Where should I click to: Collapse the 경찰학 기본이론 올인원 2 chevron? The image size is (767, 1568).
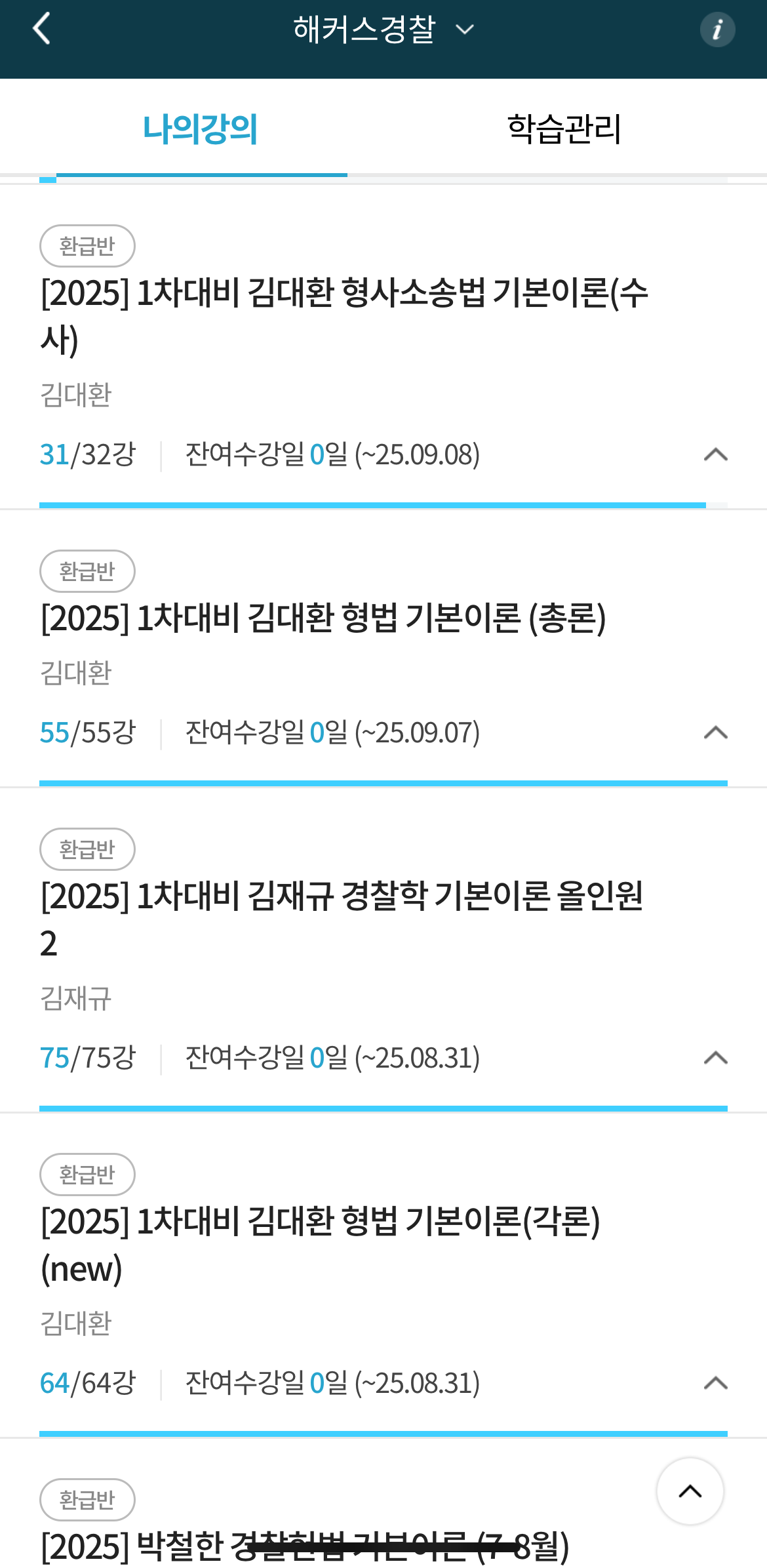[715, 1058]
